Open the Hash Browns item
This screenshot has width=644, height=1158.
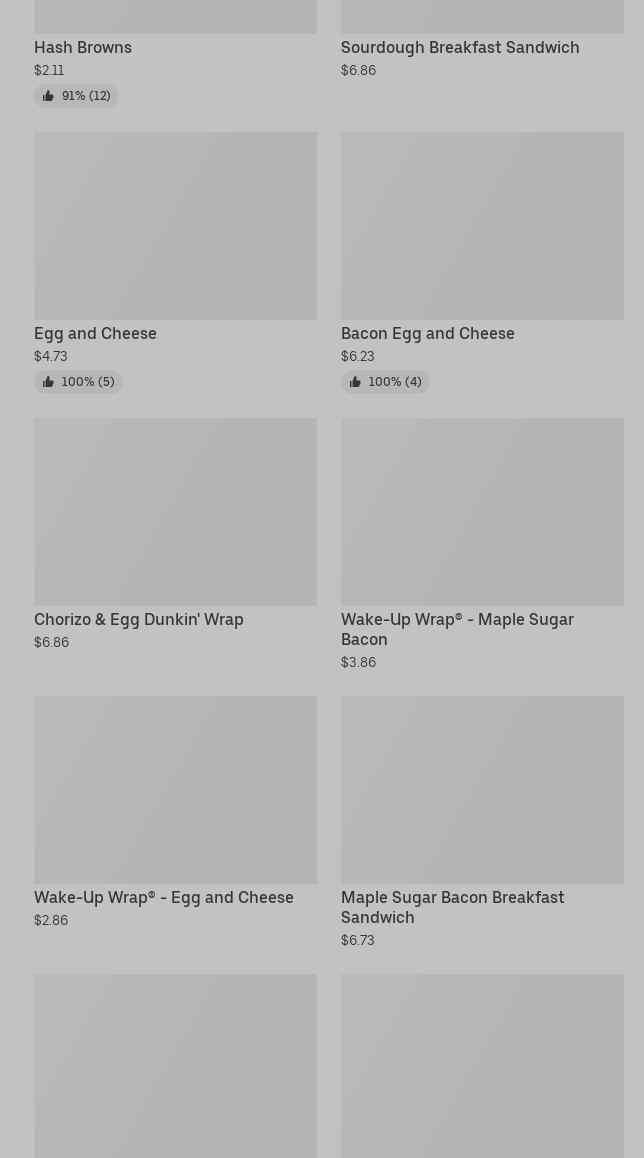coord(83,47)
